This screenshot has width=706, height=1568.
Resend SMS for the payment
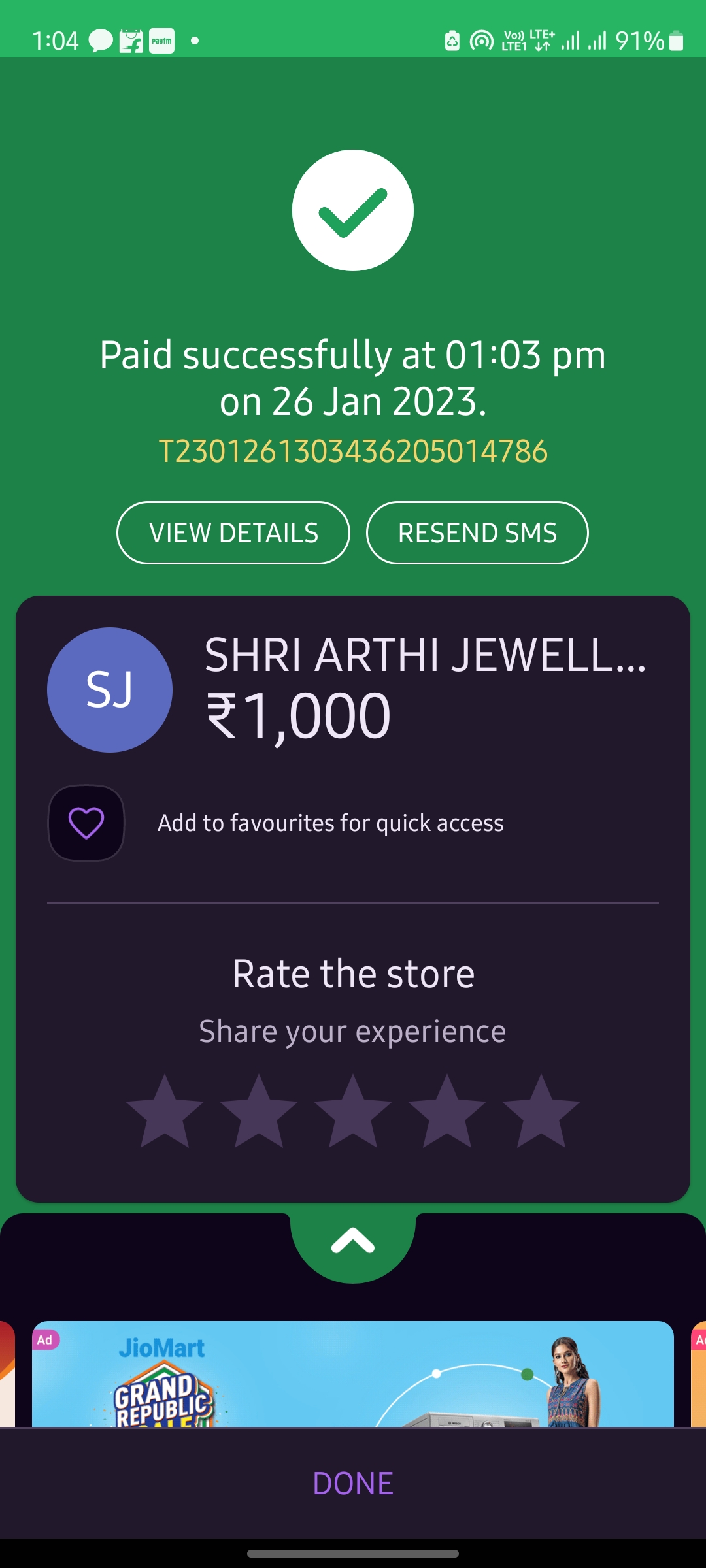click(477, 533)
